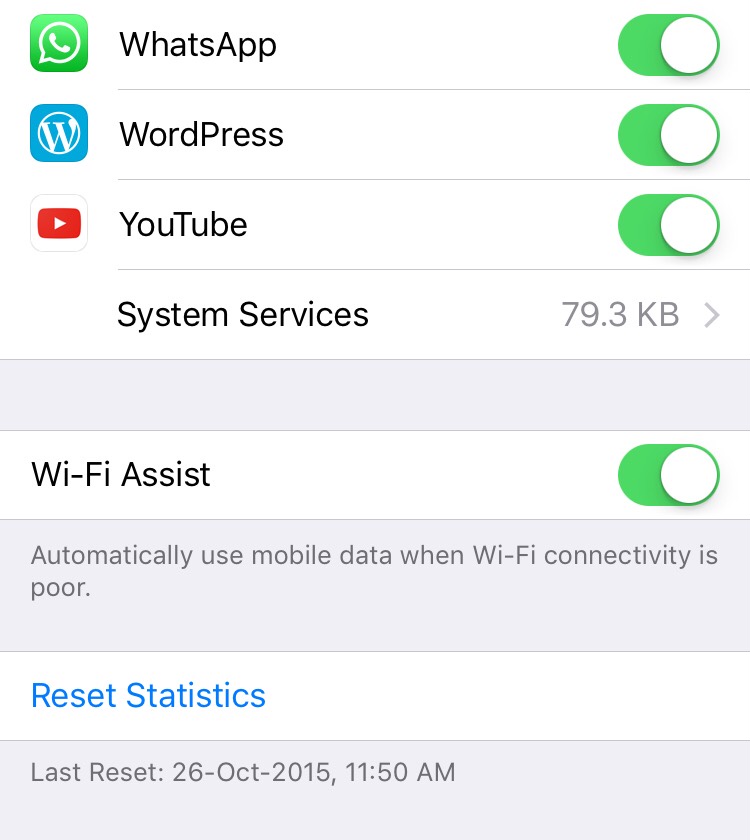Tap Reset Statistics

149,695
